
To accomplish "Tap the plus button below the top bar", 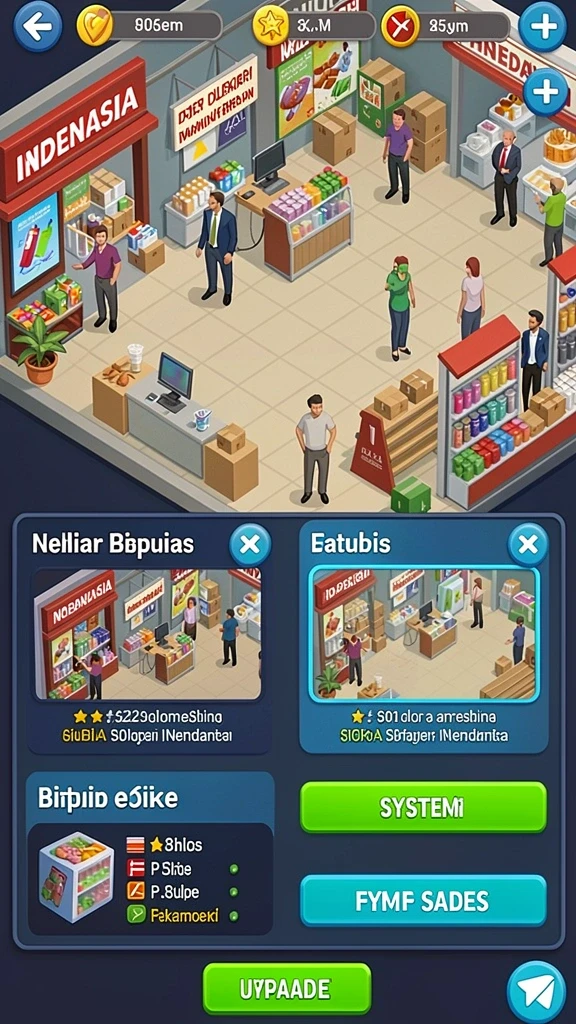I will (545, 91).
